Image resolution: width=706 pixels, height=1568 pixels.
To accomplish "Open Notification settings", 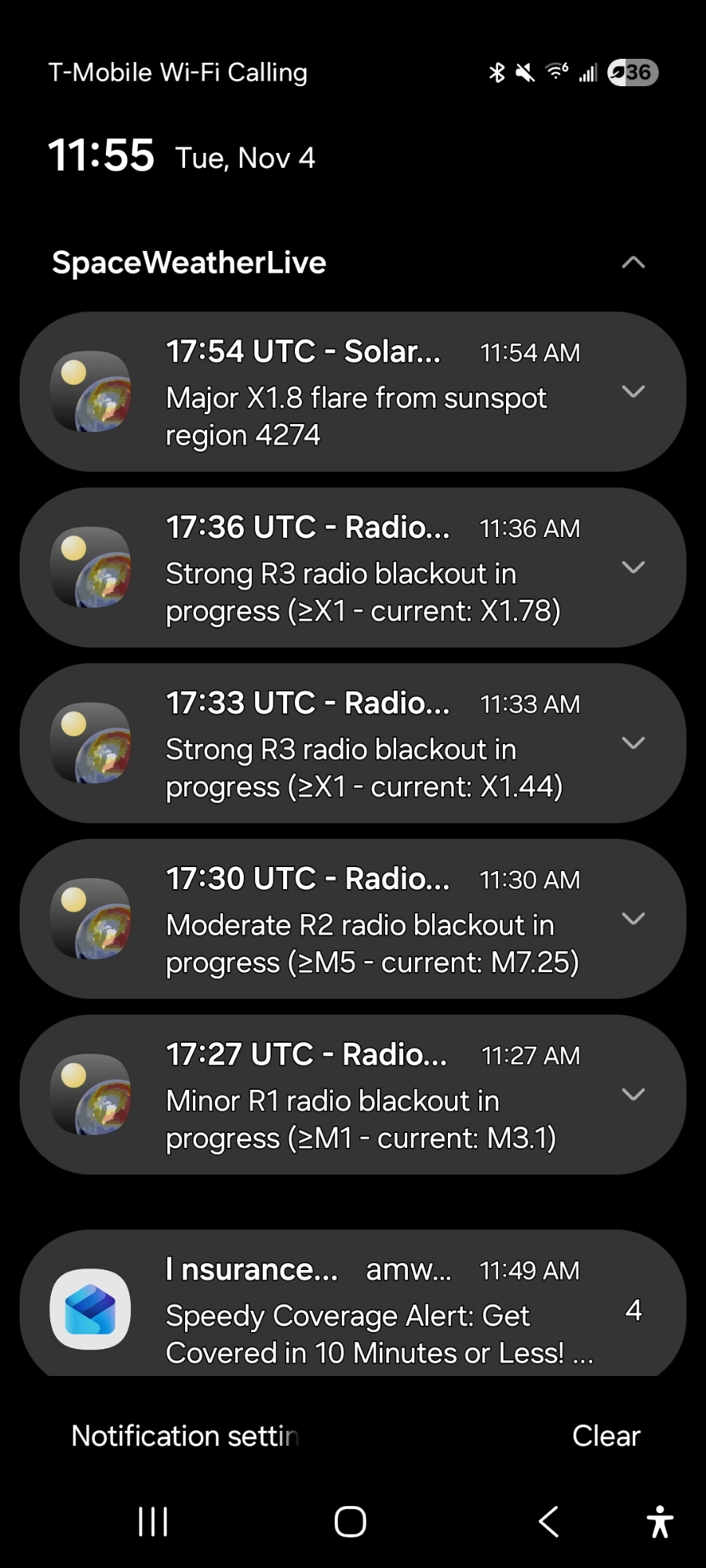I will pos(185,1436).
